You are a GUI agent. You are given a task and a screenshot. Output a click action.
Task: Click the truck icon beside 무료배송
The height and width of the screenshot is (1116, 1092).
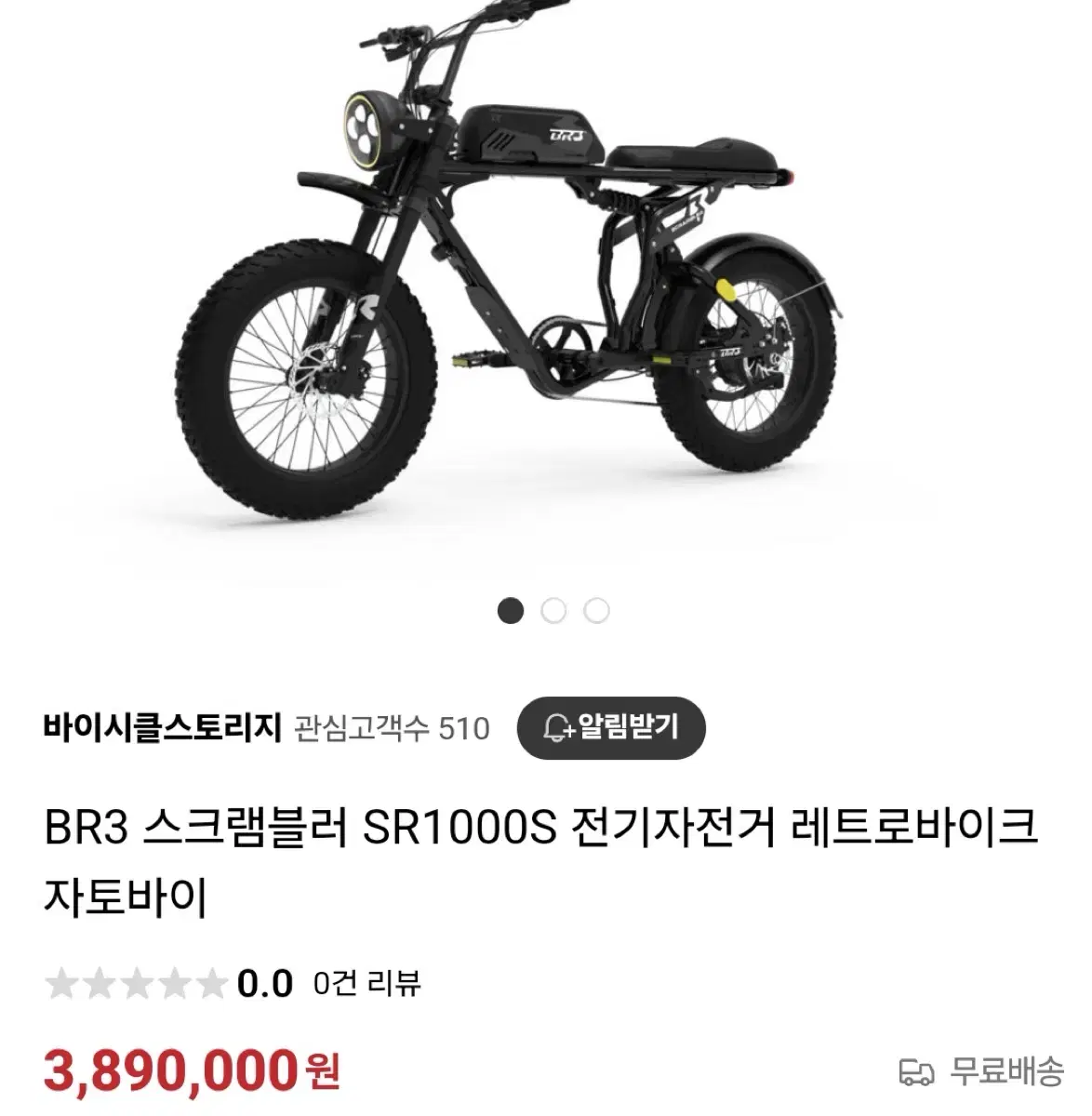(x=917, y=1073)
